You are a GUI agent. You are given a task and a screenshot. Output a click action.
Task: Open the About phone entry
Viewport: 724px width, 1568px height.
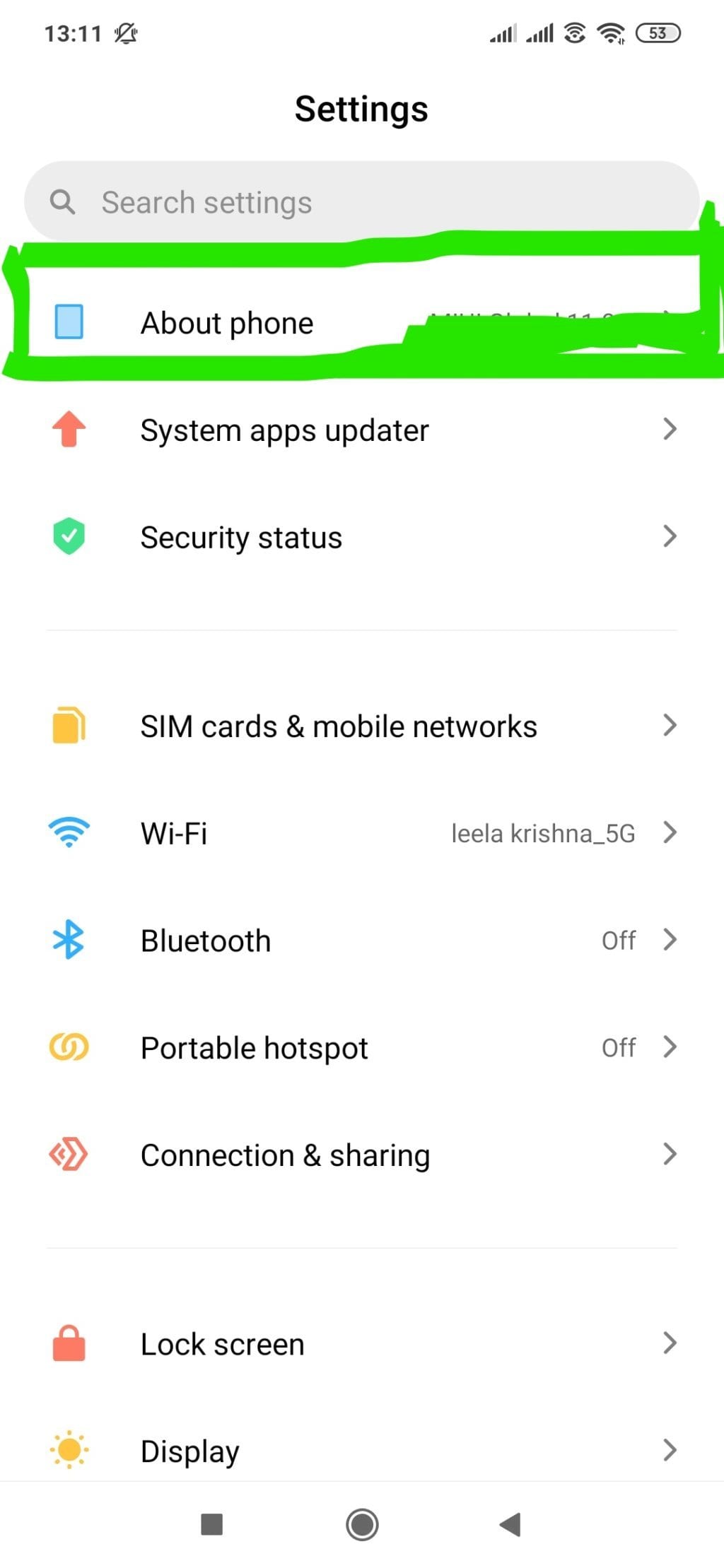[x=226, y=322]
